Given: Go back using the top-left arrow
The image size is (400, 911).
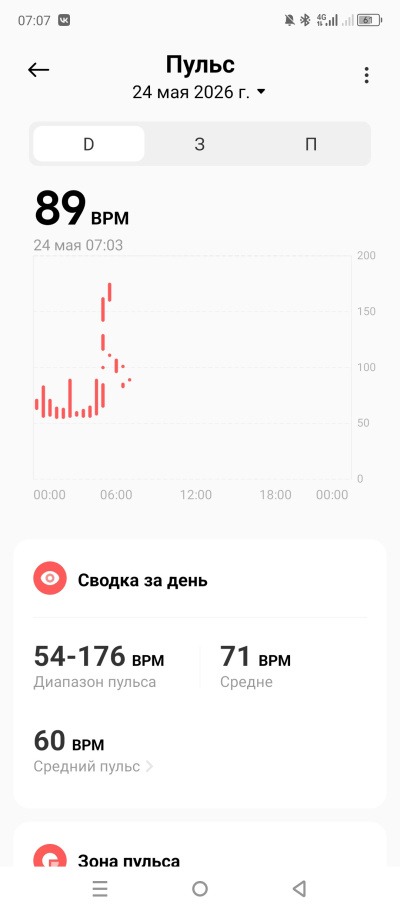Looking at the screenshot, I should coord(38,70).
